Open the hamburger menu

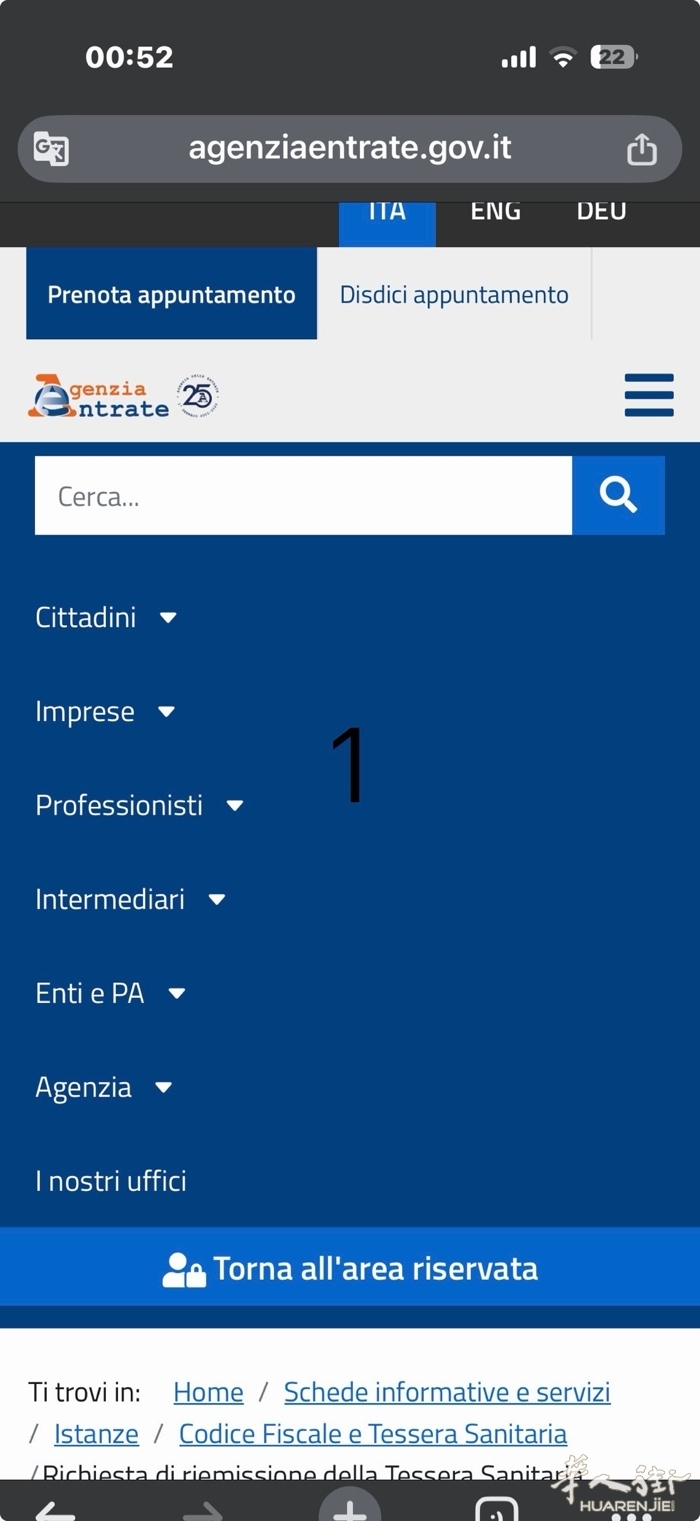649,395
